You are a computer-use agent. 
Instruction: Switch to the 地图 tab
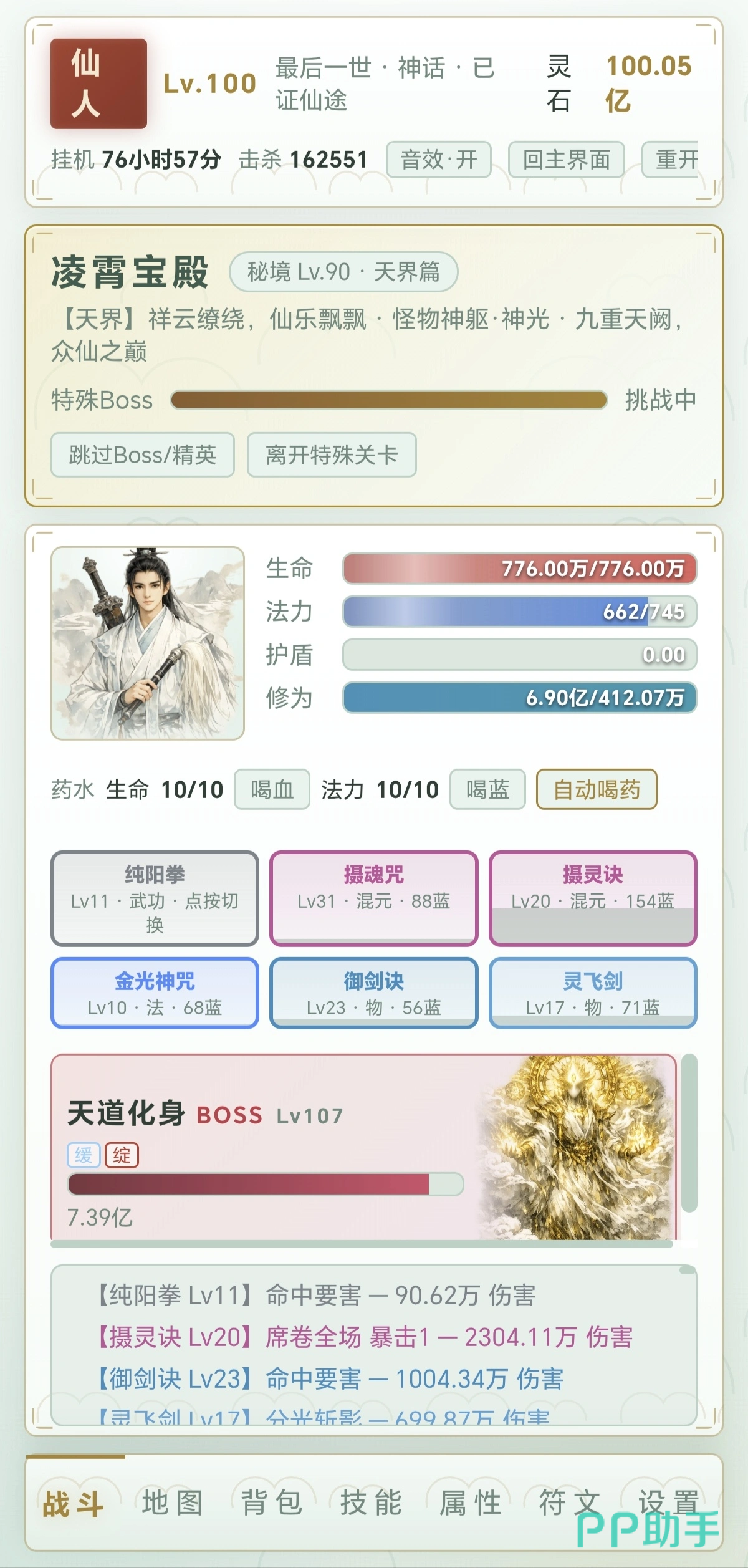point(172,1503)
